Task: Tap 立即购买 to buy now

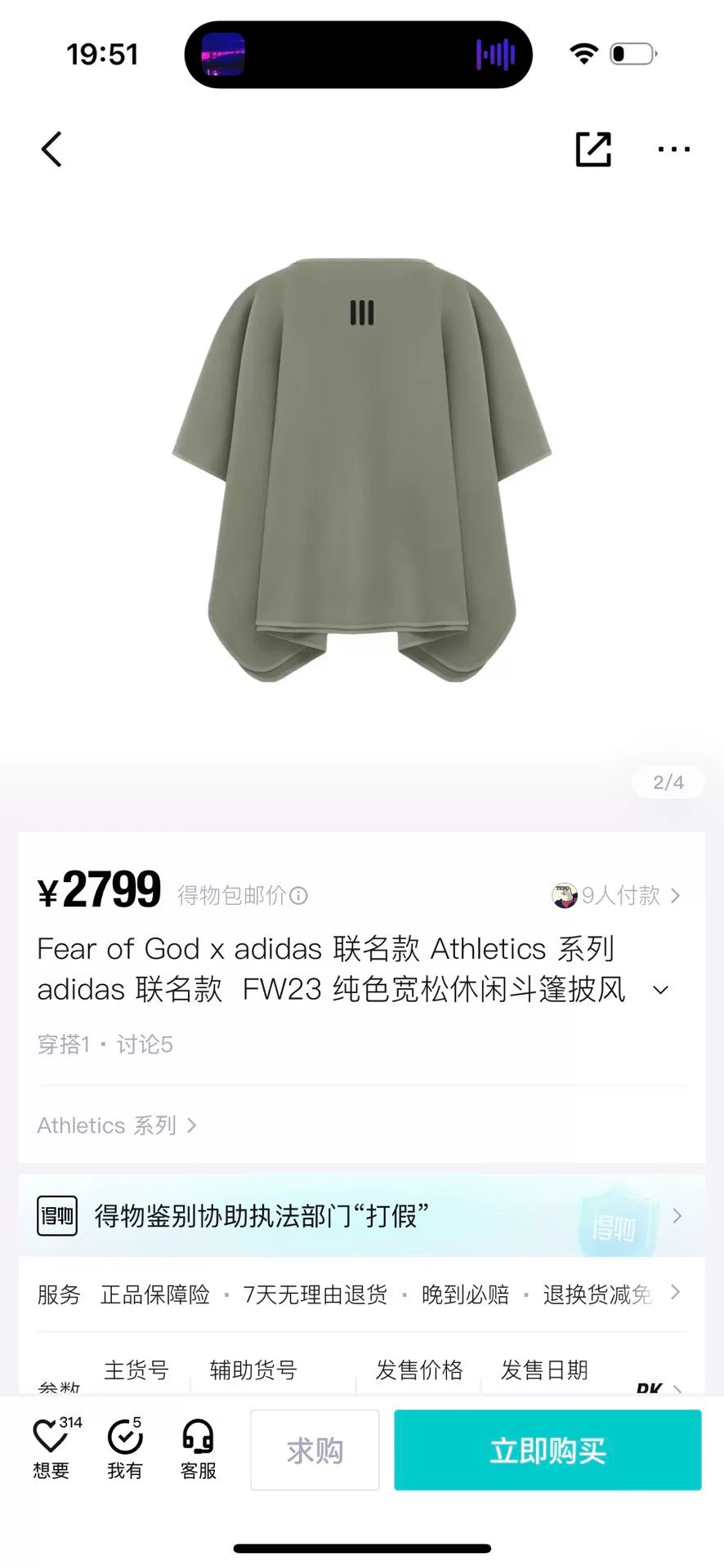Action: coord(547,1450)
